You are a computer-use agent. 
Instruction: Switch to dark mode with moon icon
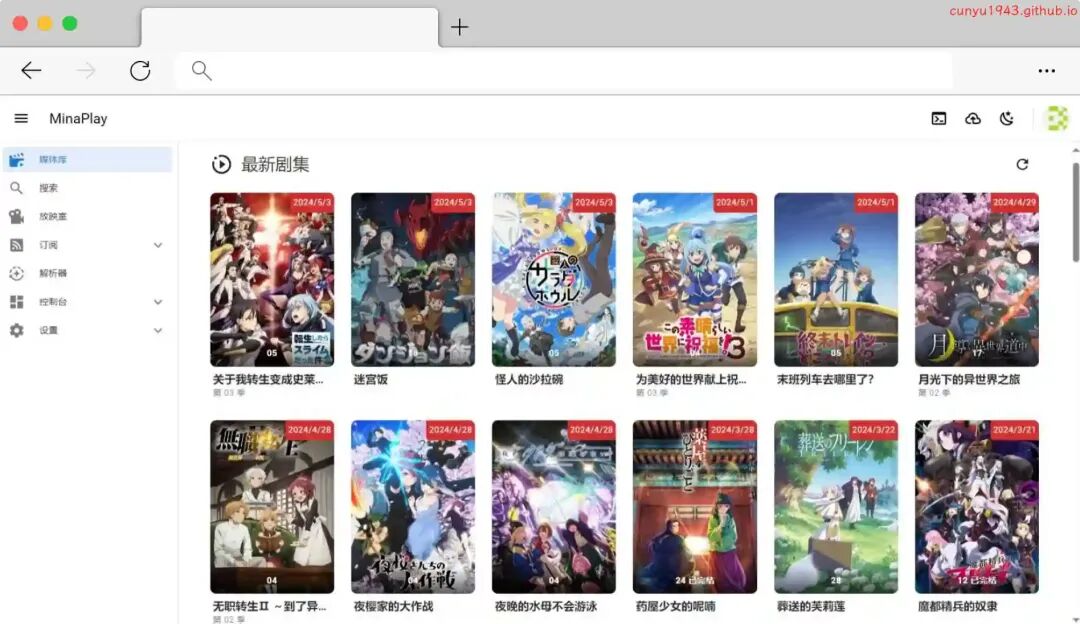click(1007, 119)
